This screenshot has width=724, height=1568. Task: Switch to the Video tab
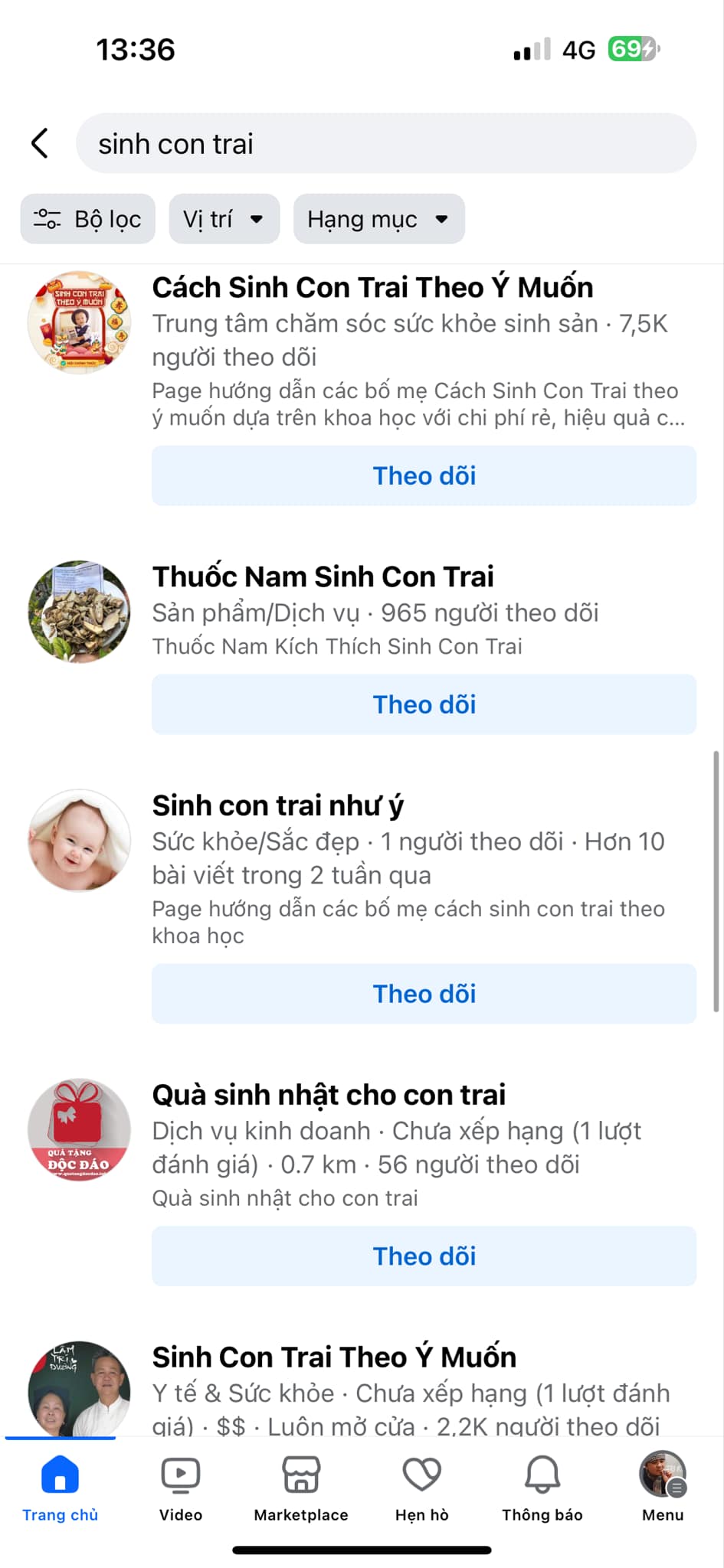point(181,1488)
